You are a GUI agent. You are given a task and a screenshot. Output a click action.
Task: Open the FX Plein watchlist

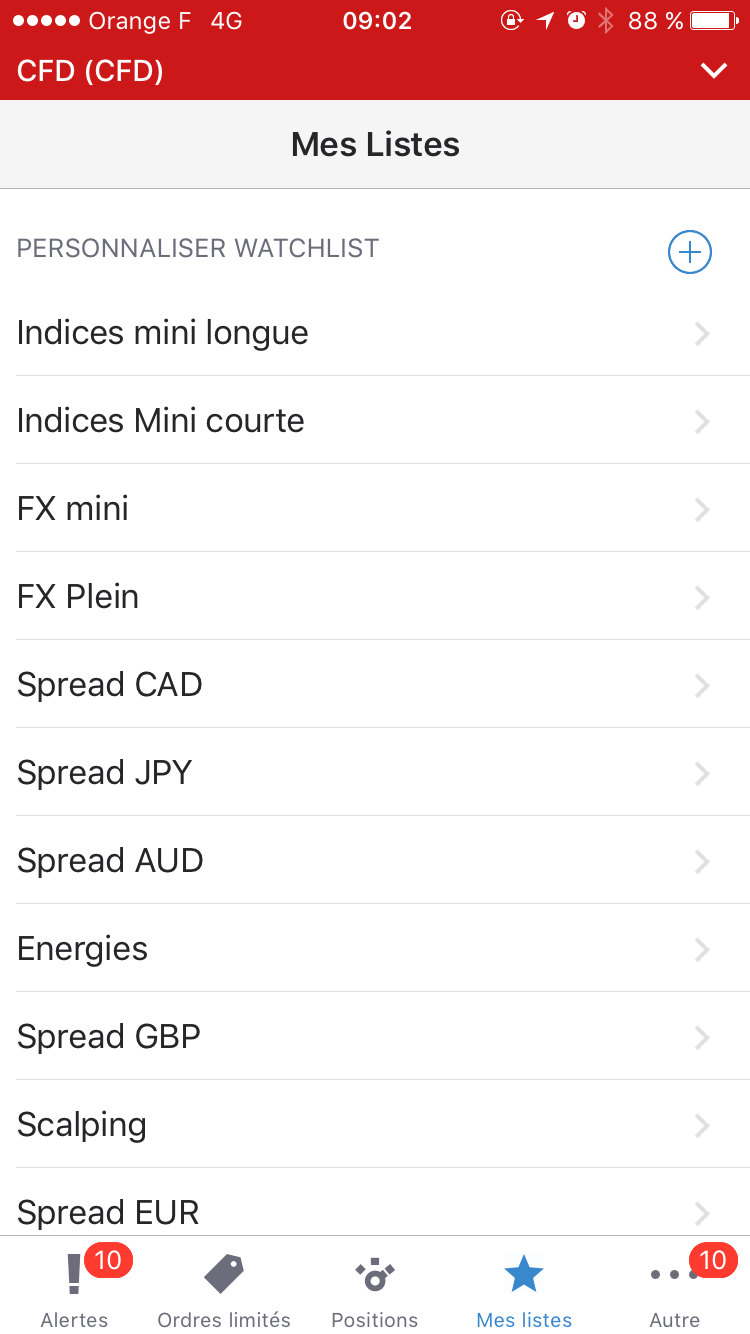375,597
